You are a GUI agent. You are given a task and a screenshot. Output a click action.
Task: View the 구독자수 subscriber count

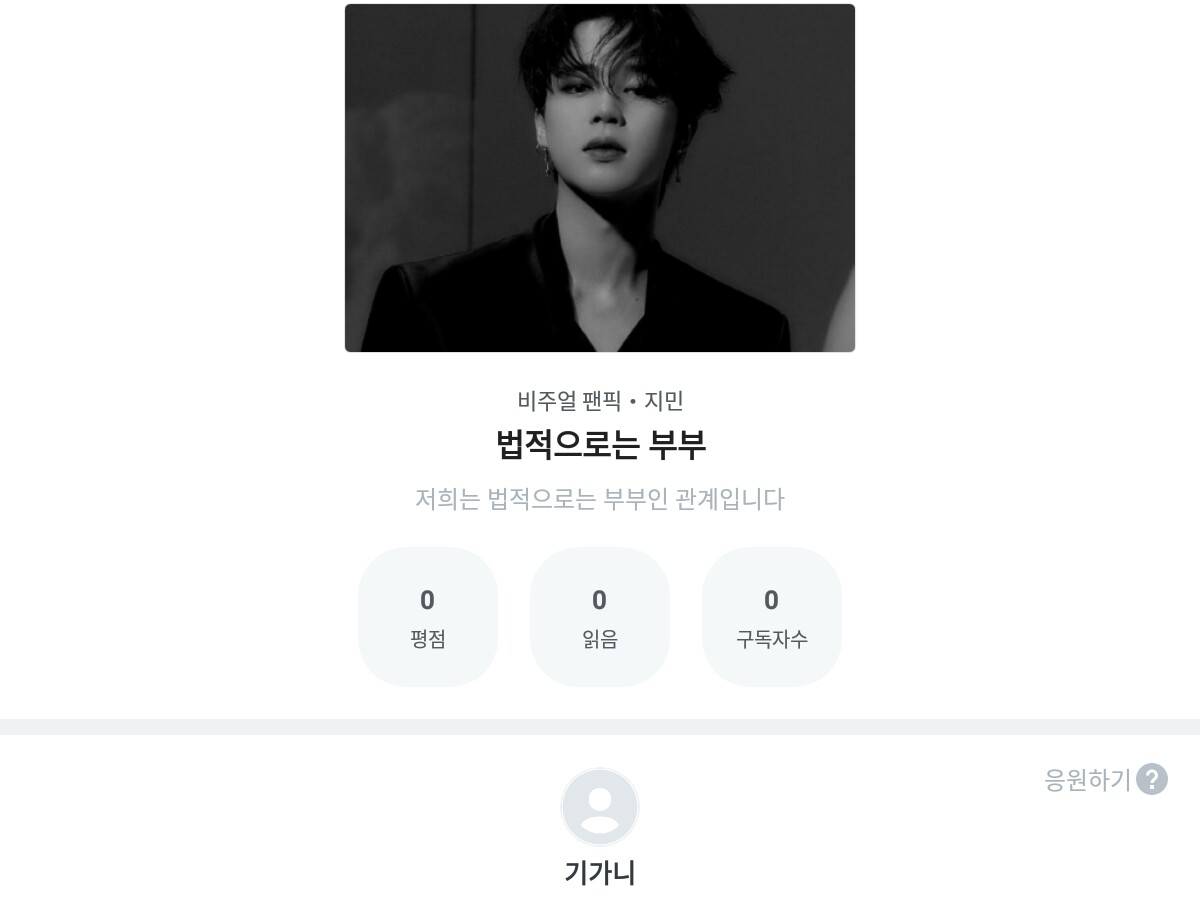pos(771,617)
